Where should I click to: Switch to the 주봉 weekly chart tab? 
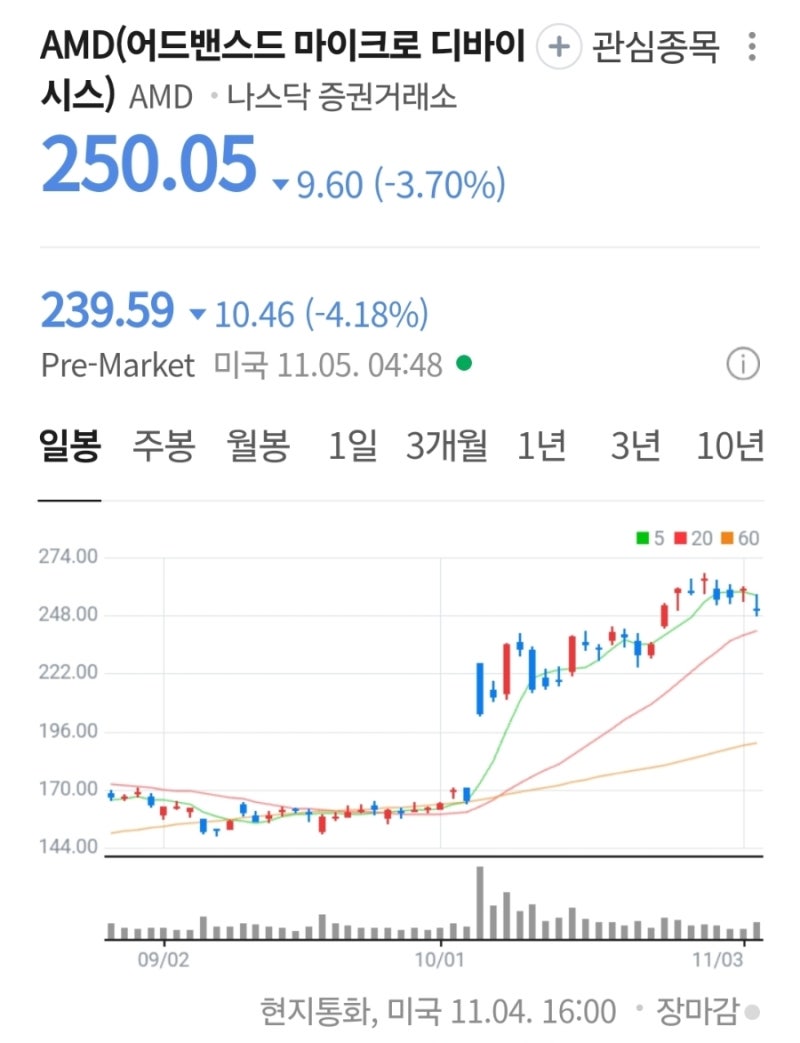click(166, 447)
